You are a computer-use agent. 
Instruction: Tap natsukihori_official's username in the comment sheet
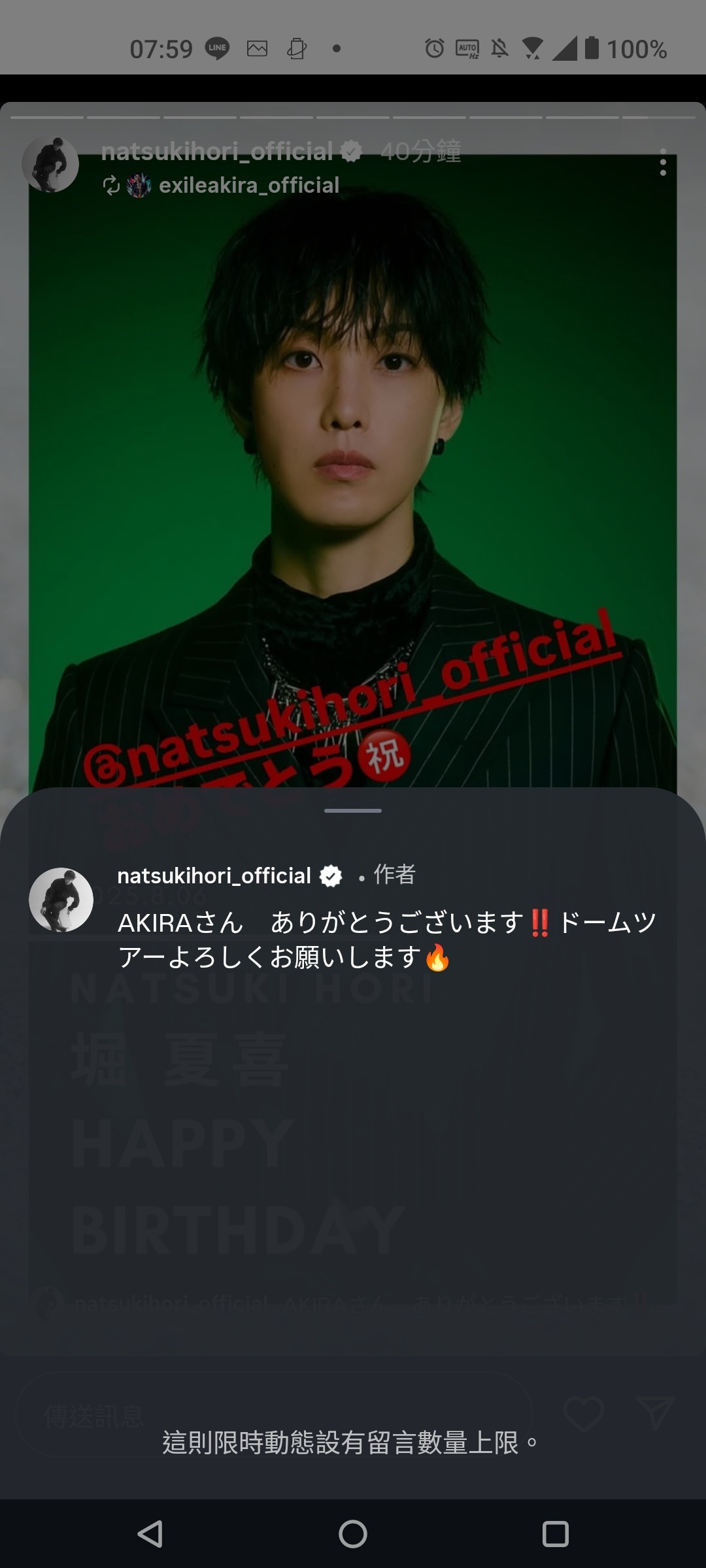coord(214,875)
